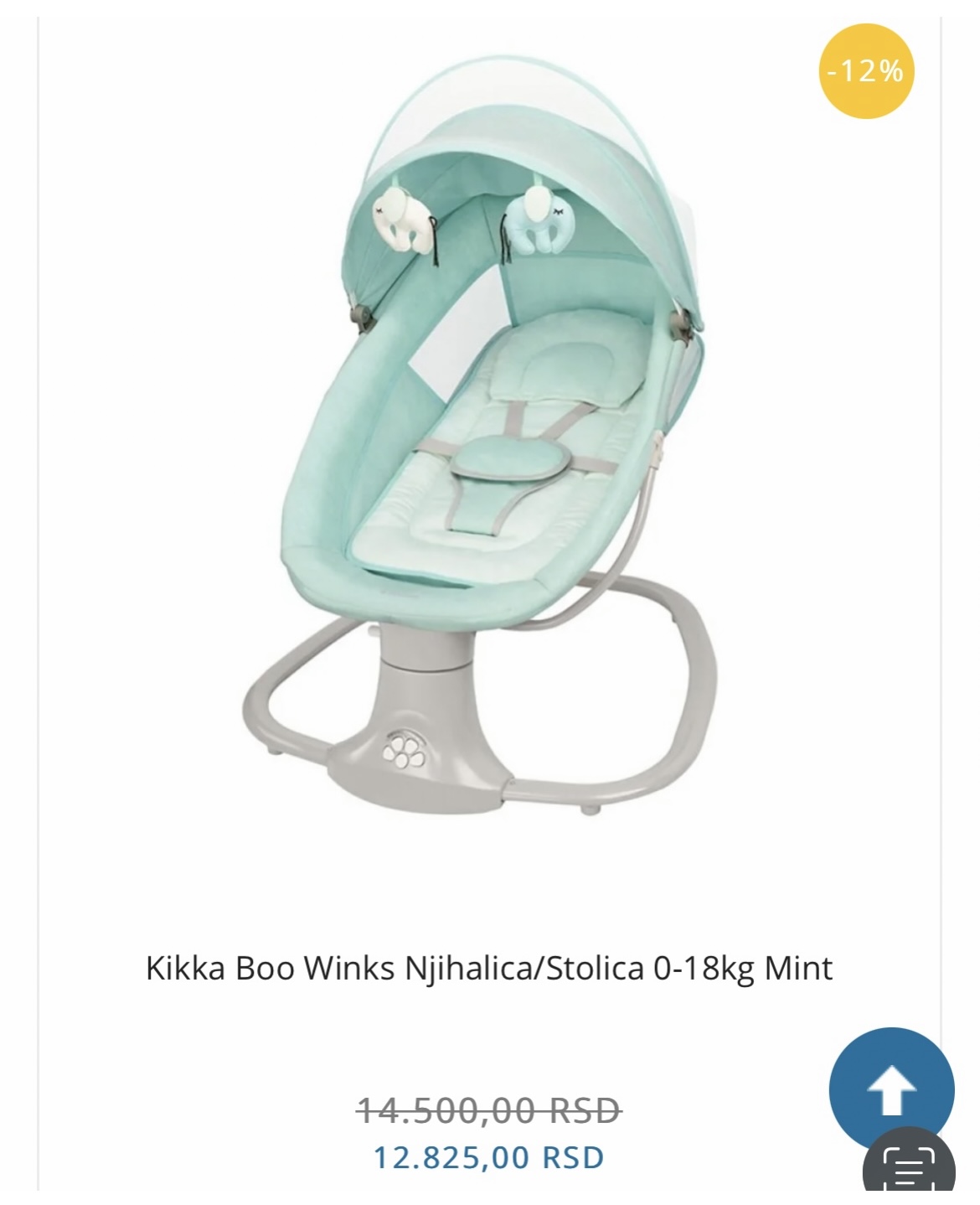Open Kikka Boo Winks Njihalica/Stolica product title
The width and height of the screenshot is (980, 1205).
[489, 968]
